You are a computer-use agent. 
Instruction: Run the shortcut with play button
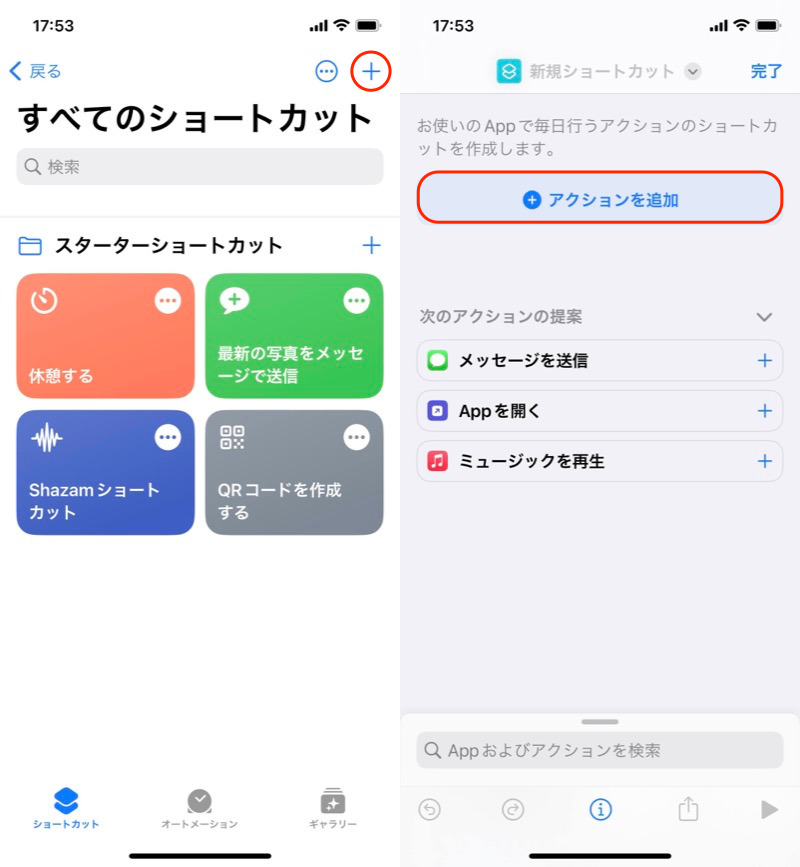coord(768,809)
